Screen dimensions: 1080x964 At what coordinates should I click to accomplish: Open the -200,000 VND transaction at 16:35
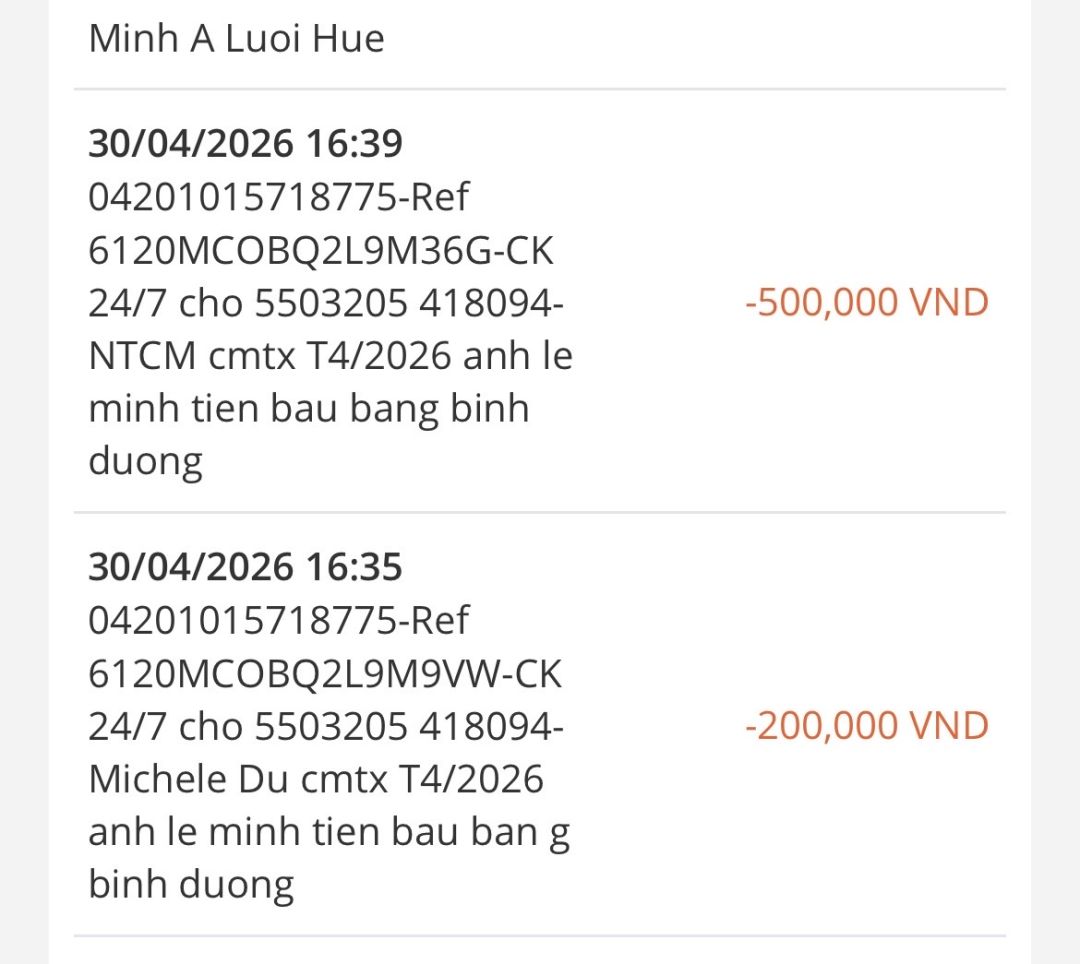click(x=539, y=724)
